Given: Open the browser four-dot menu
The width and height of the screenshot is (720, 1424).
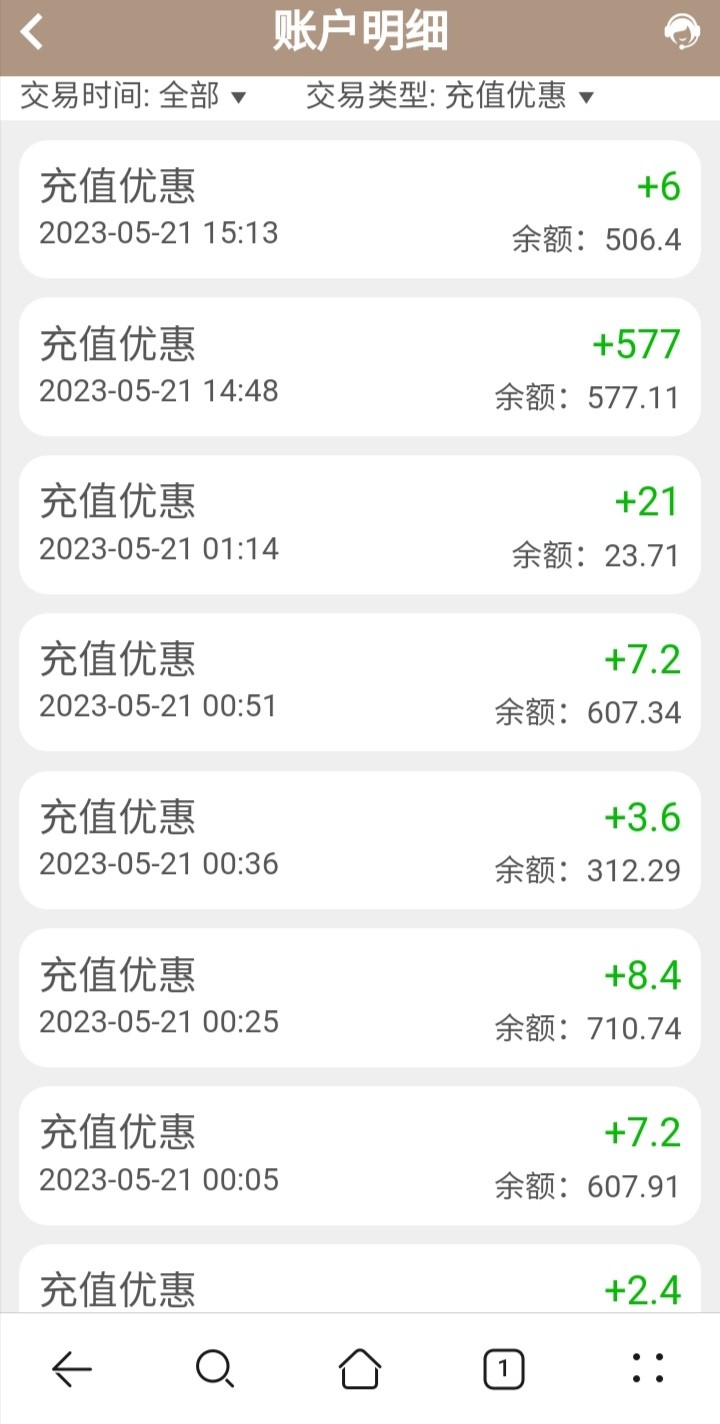Looking at the screenshot, I should 648,1368.
